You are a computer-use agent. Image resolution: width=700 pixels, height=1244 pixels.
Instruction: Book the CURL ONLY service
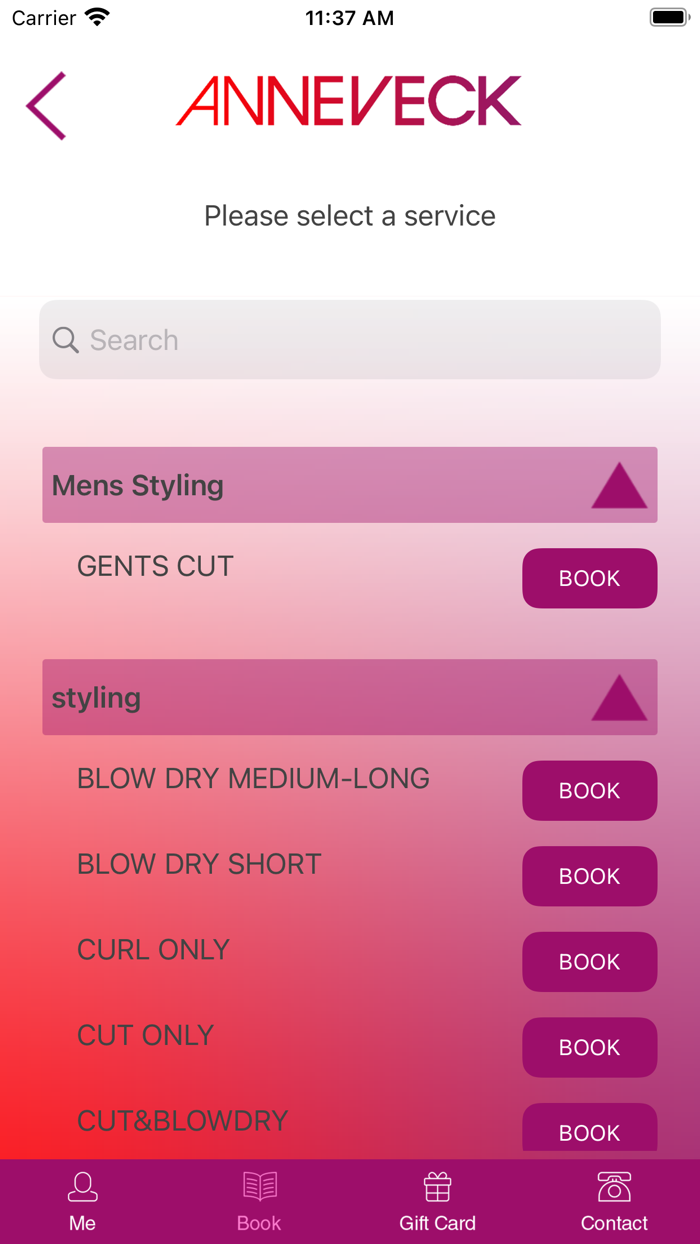click(x=589, y=962)
